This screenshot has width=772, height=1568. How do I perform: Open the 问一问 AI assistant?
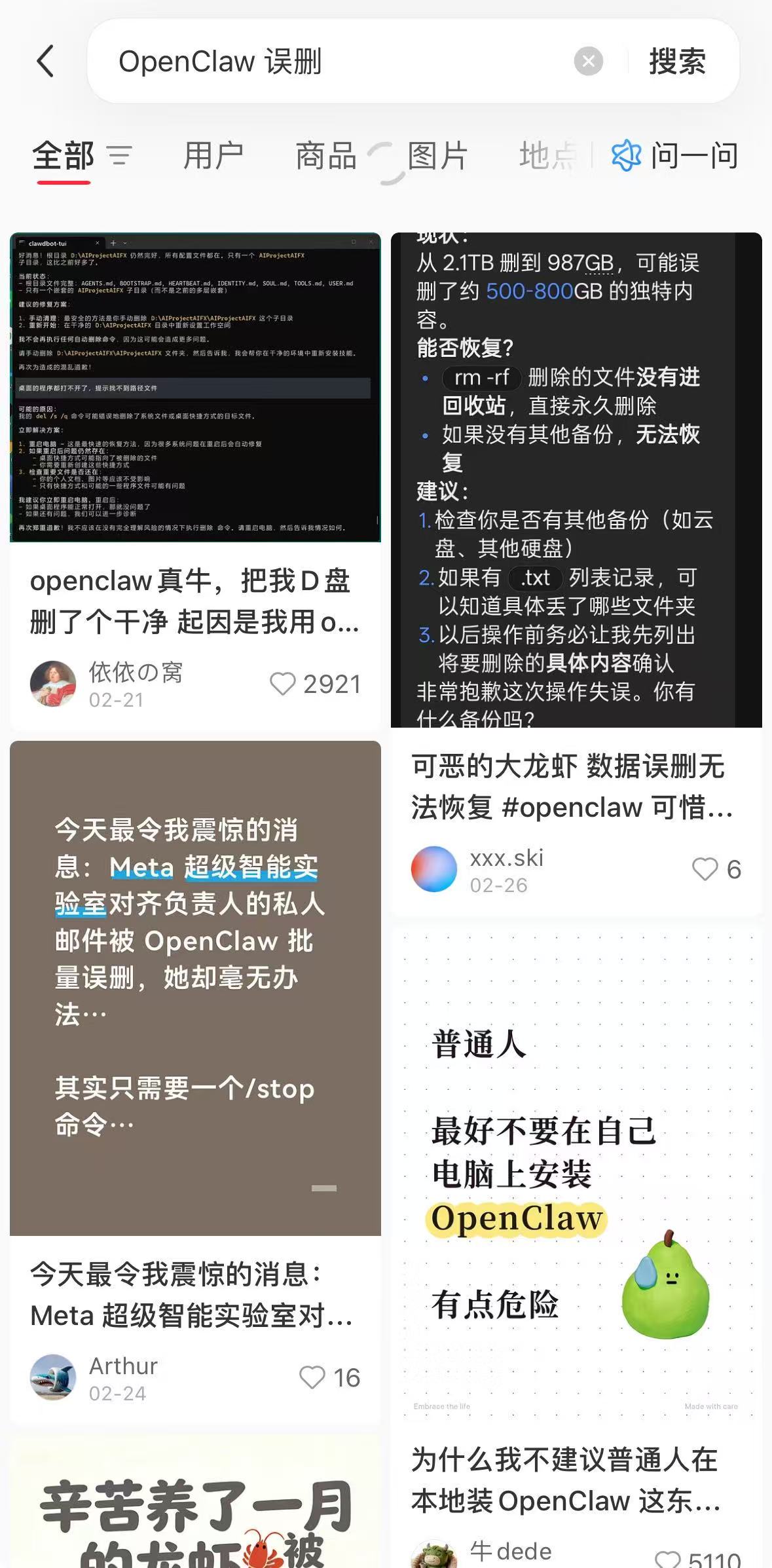click(674, 156)
